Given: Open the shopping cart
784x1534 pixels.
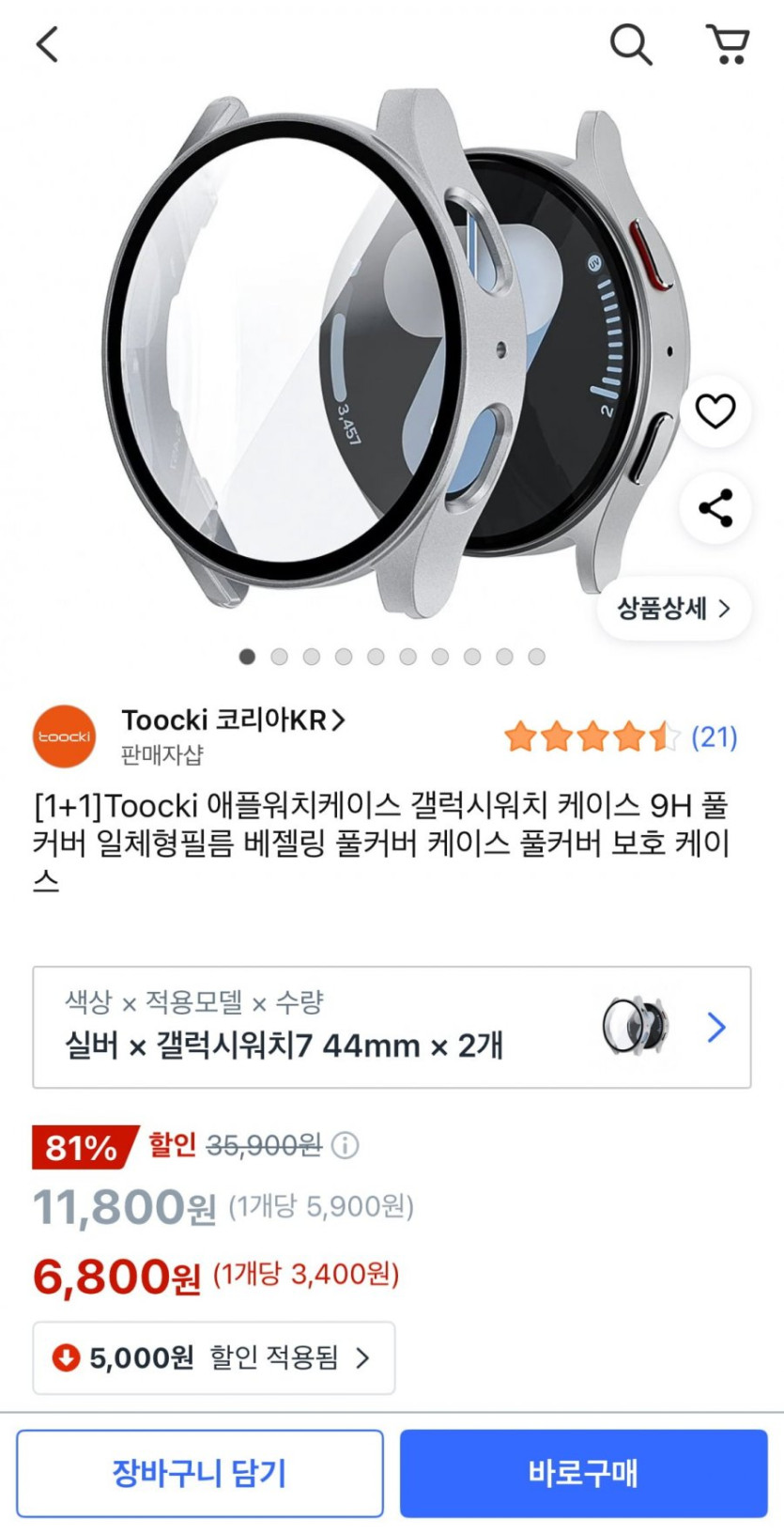Looking at the screenshot, I should [728, 43].
